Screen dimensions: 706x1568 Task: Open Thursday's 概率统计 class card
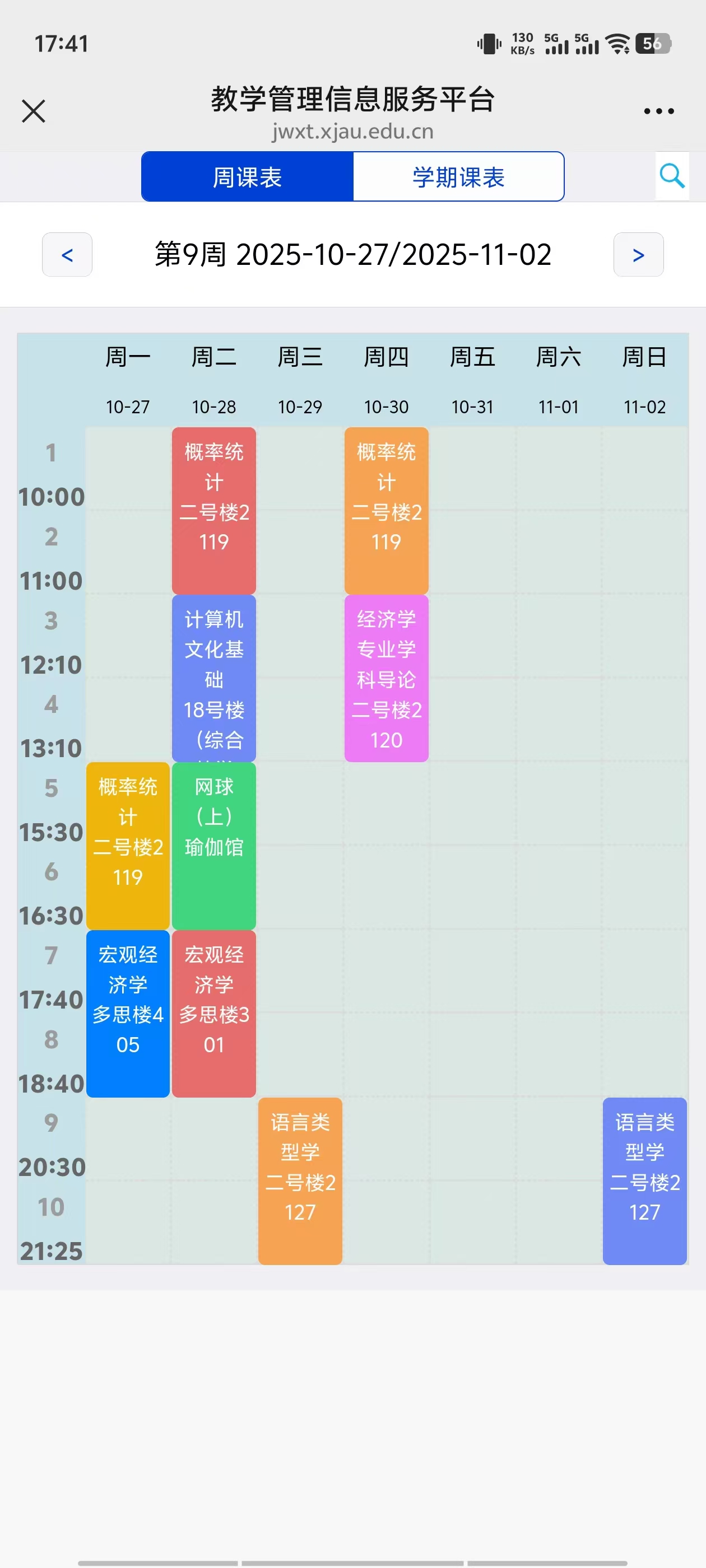(386, 510)
